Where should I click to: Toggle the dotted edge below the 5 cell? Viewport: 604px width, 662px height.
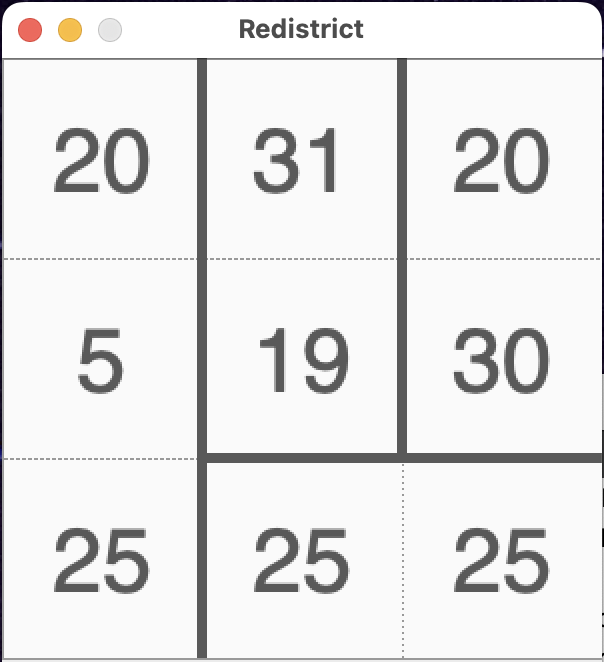tap(100, 459)
